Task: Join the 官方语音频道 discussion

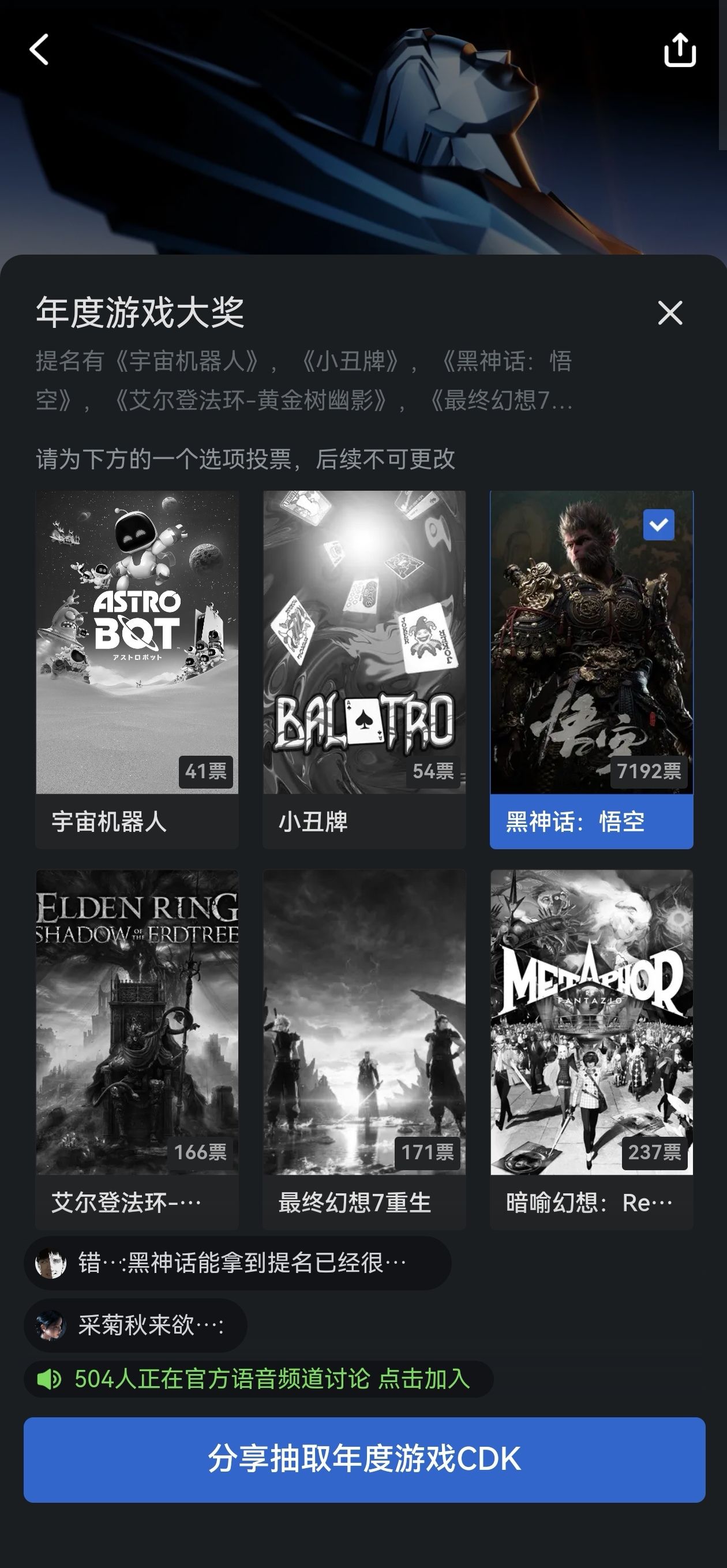Action: pyautogui.click(x=258, y=1379)
